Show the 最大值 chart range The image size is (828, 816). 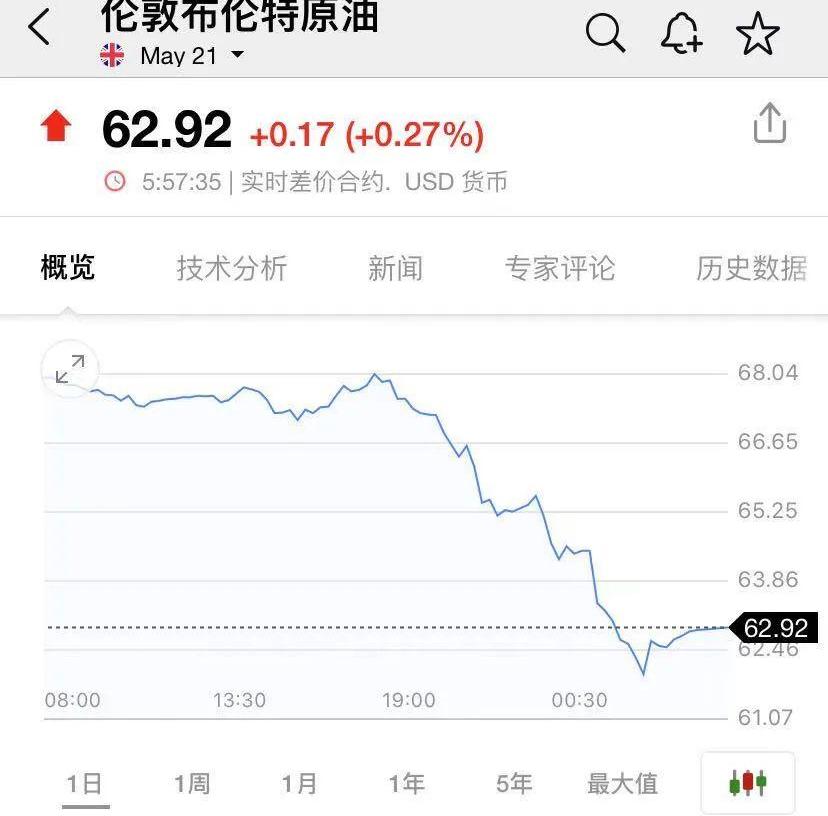tap(622, 784)
